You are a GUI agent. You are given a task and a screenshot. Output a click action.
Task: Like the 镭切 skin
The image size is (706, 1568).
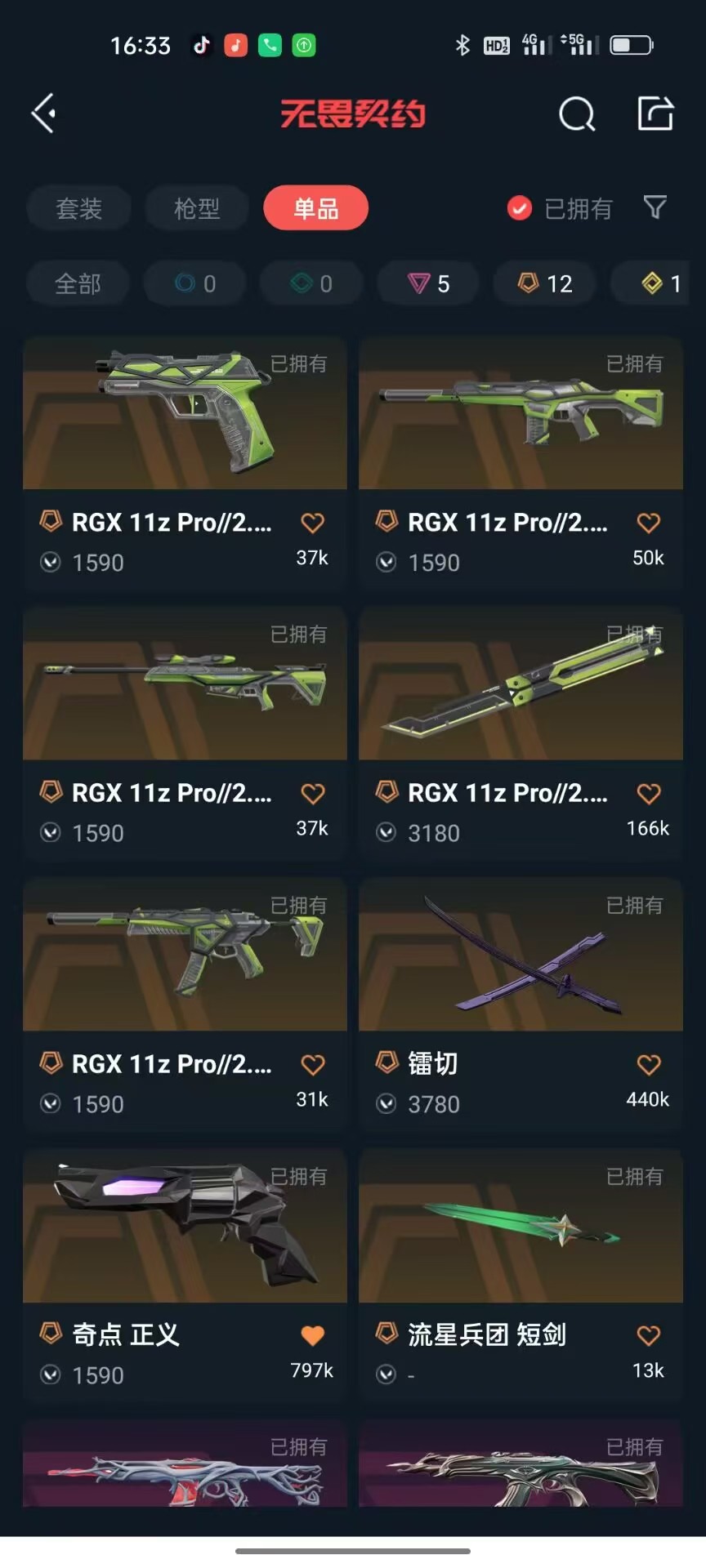pos(648,1064)
